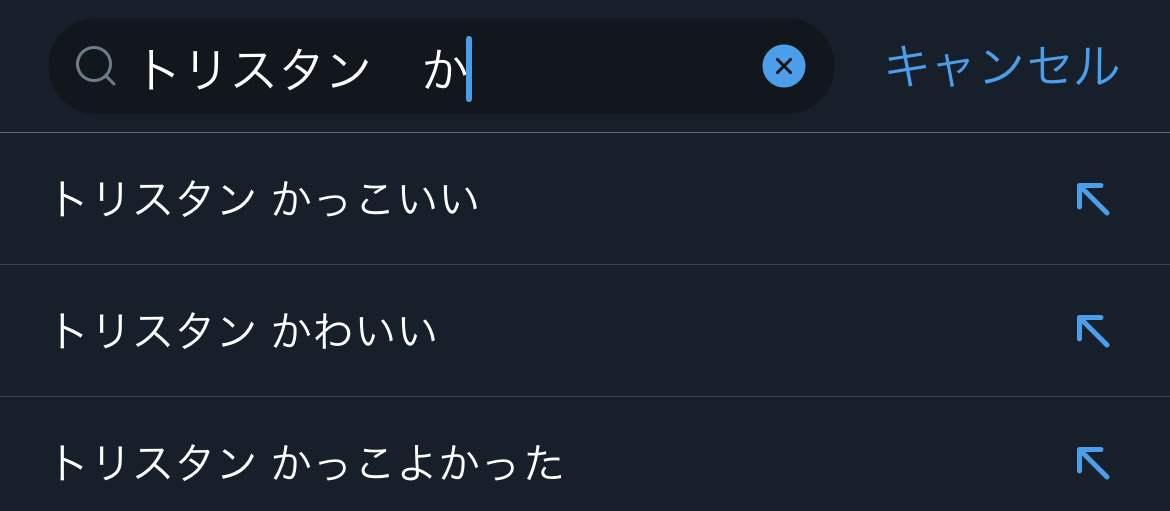Select suggestion トリスタン かわいい
Viewport: 1170px width, 511px height.
(585, 330)
